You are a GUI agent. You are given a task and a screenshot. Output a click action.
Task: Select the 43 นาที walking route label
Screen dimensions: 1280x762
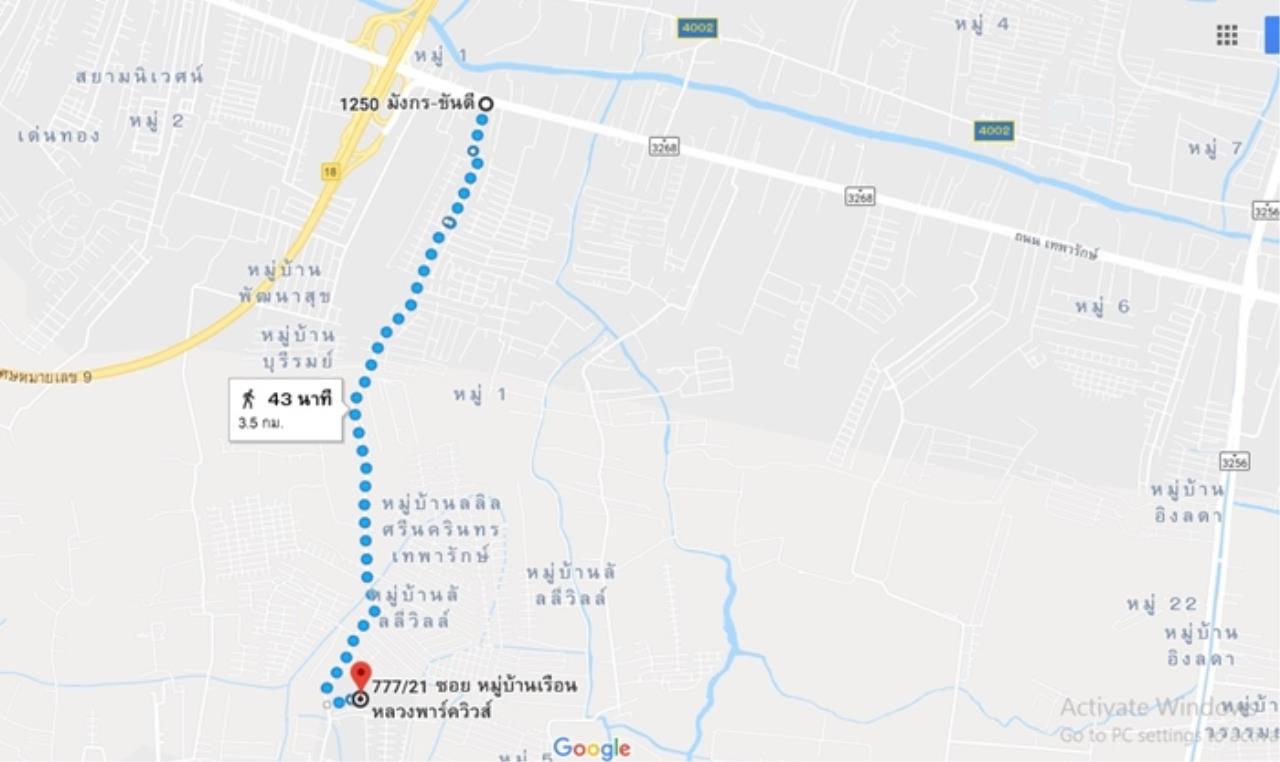285,409
